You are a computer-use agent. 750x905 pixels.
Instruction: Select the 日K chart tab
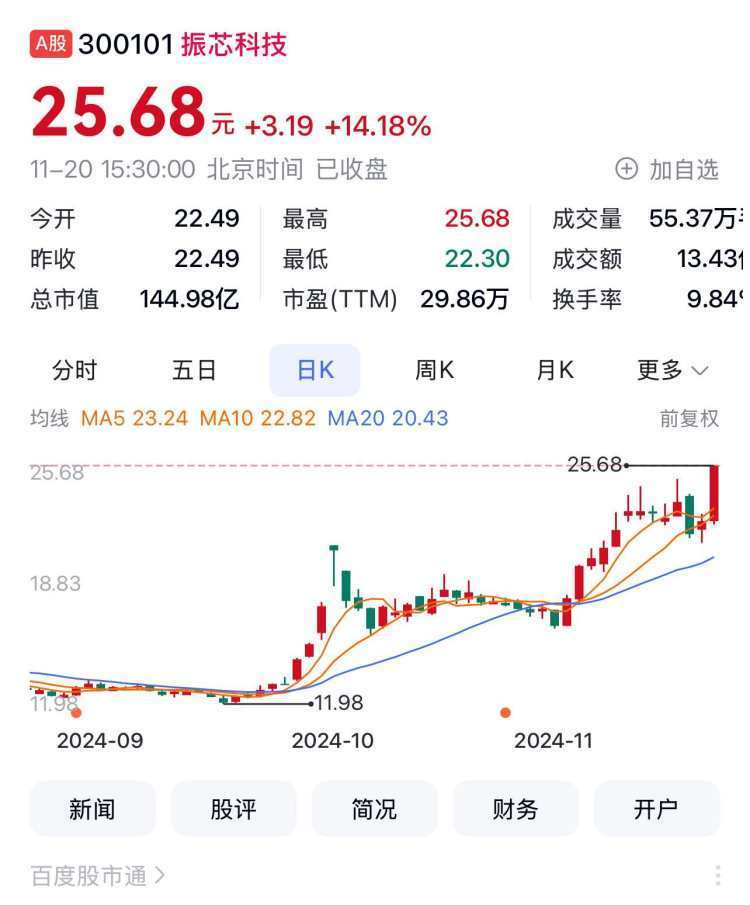click(315, 371)
